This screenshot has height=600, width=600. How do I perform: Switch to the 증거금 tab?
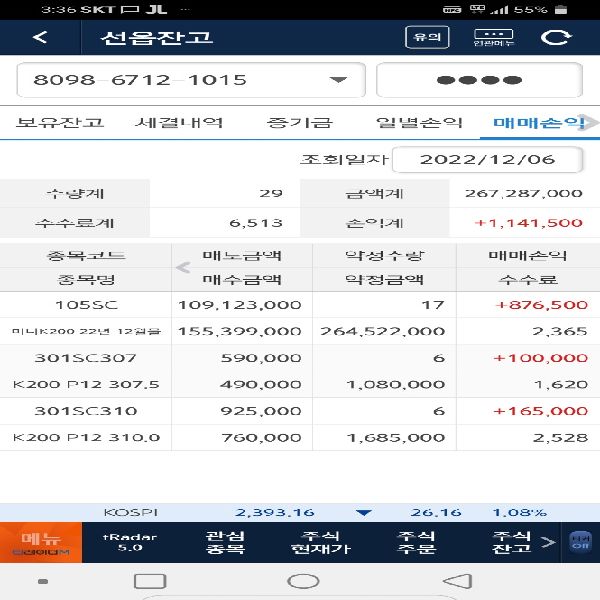[299, 123]
